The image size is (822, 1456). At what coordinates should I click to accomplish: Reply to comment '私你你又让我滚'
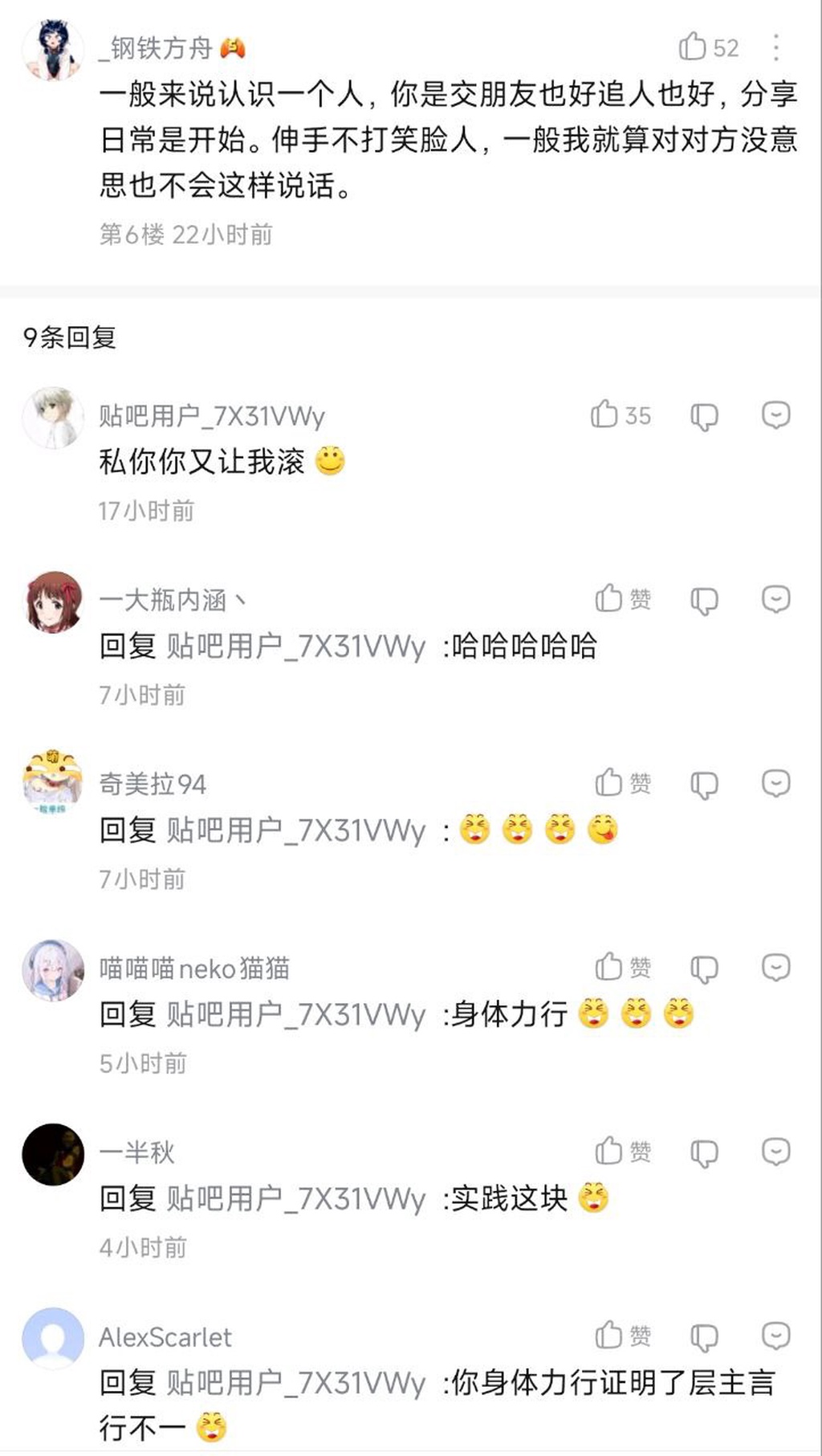pyautogui.click(x=775, y=415)
